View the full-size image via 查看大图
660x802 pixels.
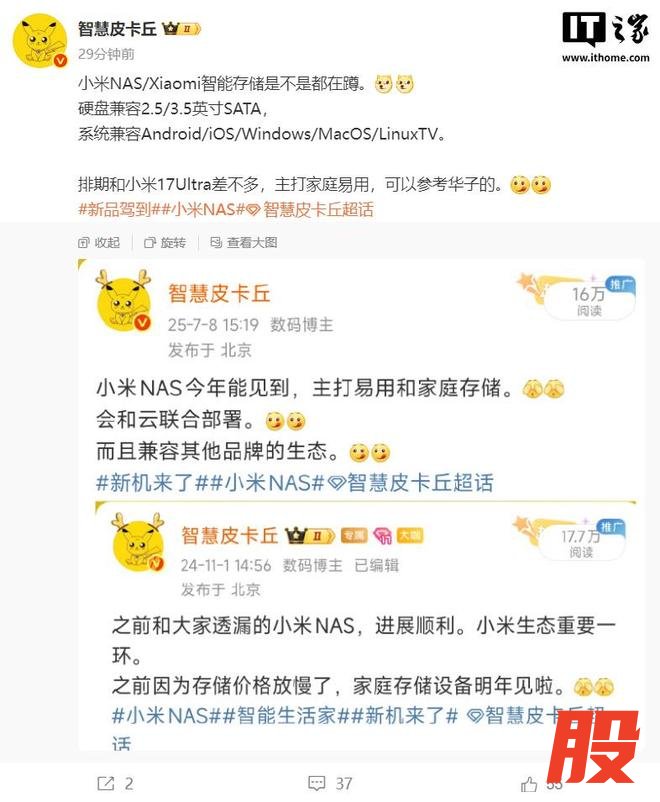243,242
